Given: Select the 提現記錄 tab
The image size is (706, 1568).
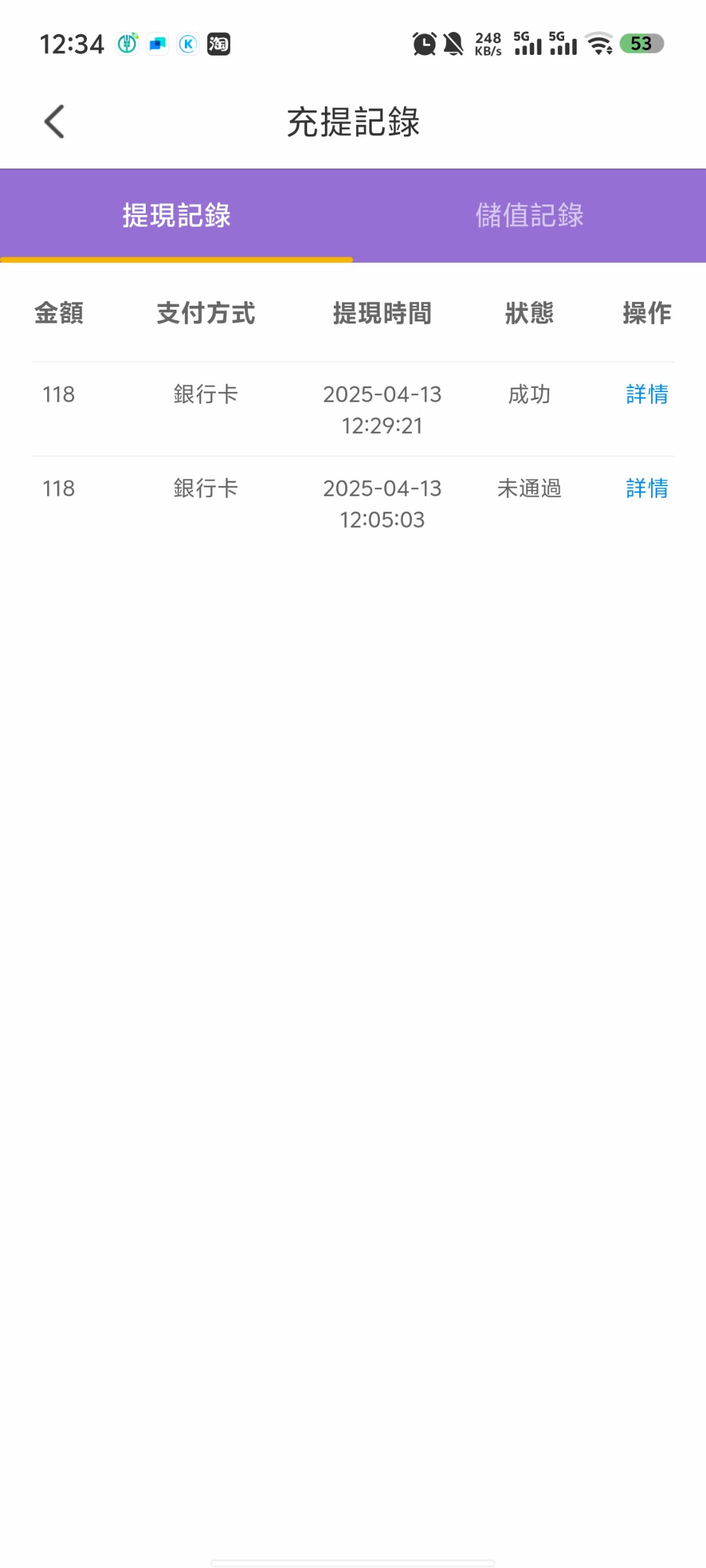Looking at the screenshot, I should click(x=176, y=216).
